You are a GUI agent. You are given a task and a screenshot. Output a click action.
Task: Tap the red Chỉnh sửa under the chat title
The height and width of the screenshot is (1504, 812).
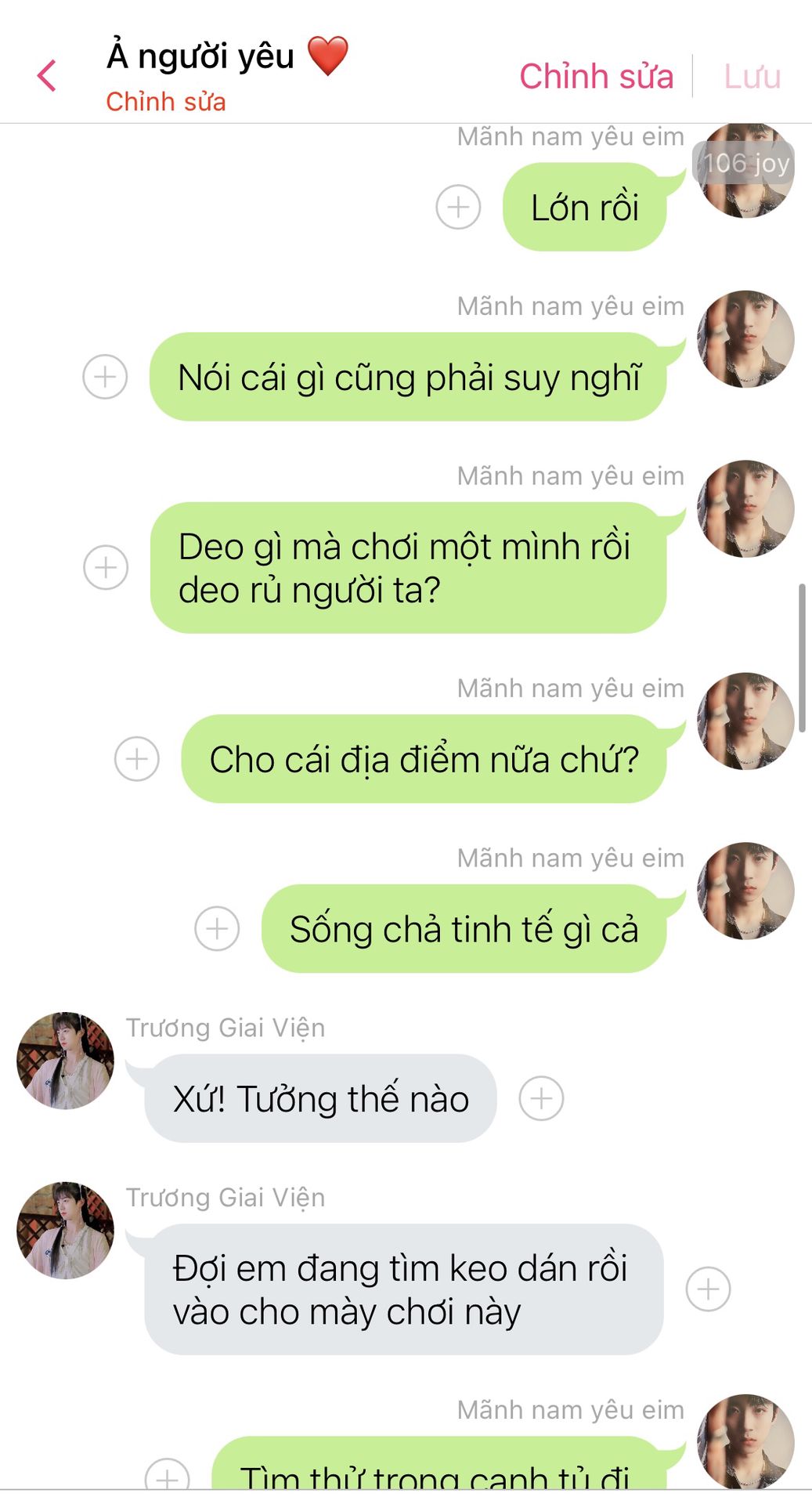click(166, 102)
